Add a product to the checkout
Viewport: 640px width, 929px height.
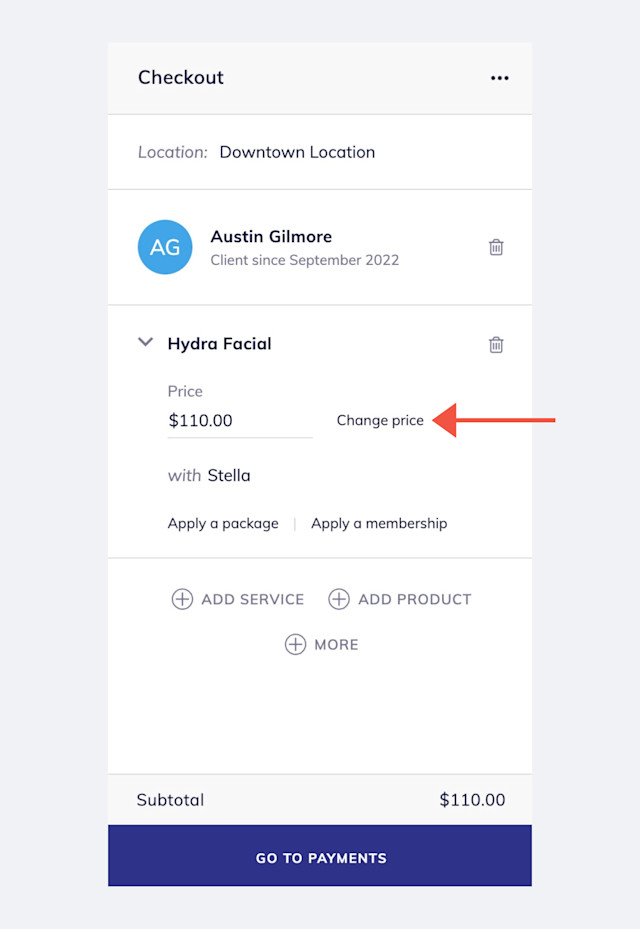click(400, 599)
